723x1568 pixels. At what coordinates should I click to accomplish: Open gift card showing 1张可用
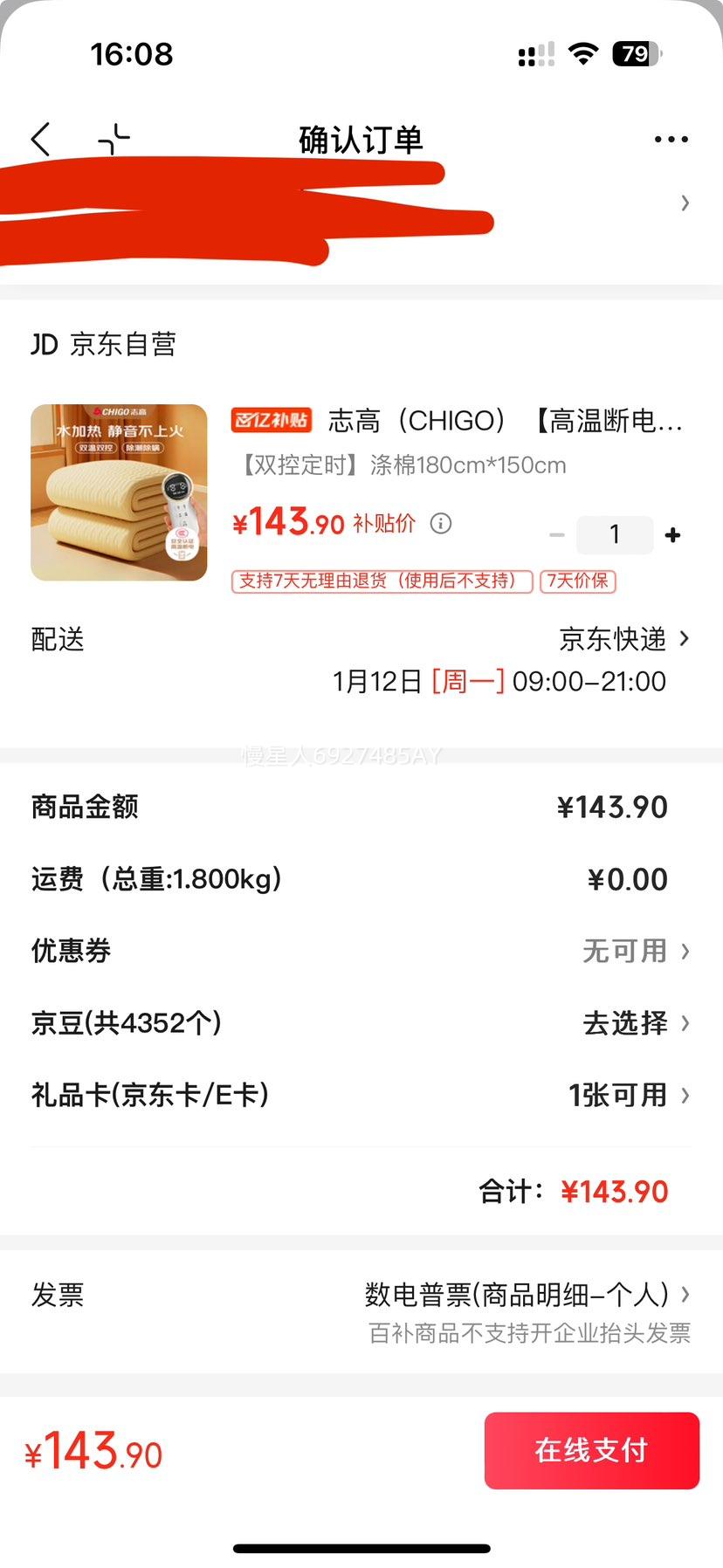[620, 1095]
